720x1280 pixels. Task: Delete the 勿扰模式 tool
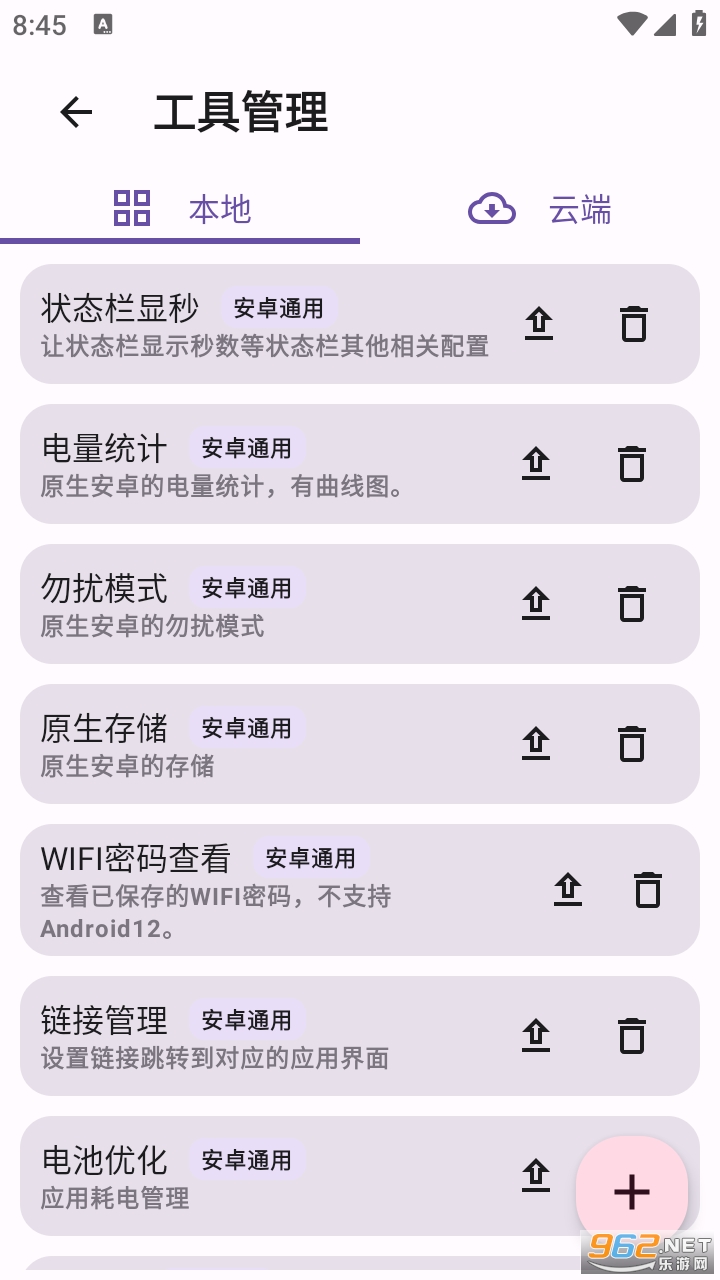pyautogui.click(x=631, y=604)
